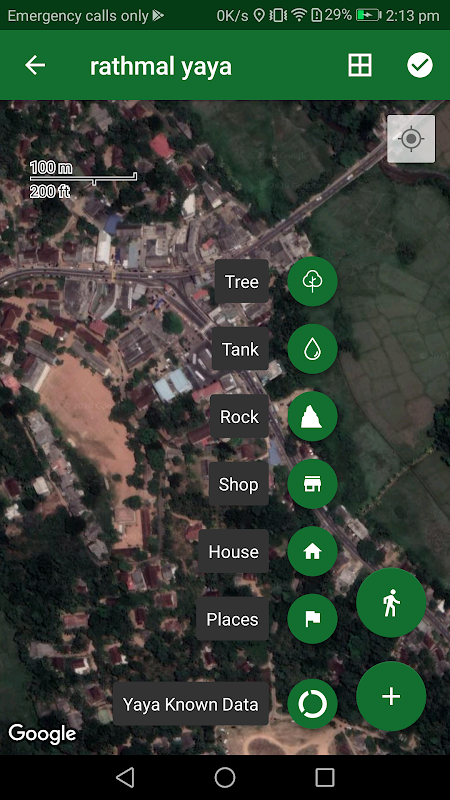Screen dimensions: 450x800
Task: Tap the walking person button
Action: tap(391, 603)
